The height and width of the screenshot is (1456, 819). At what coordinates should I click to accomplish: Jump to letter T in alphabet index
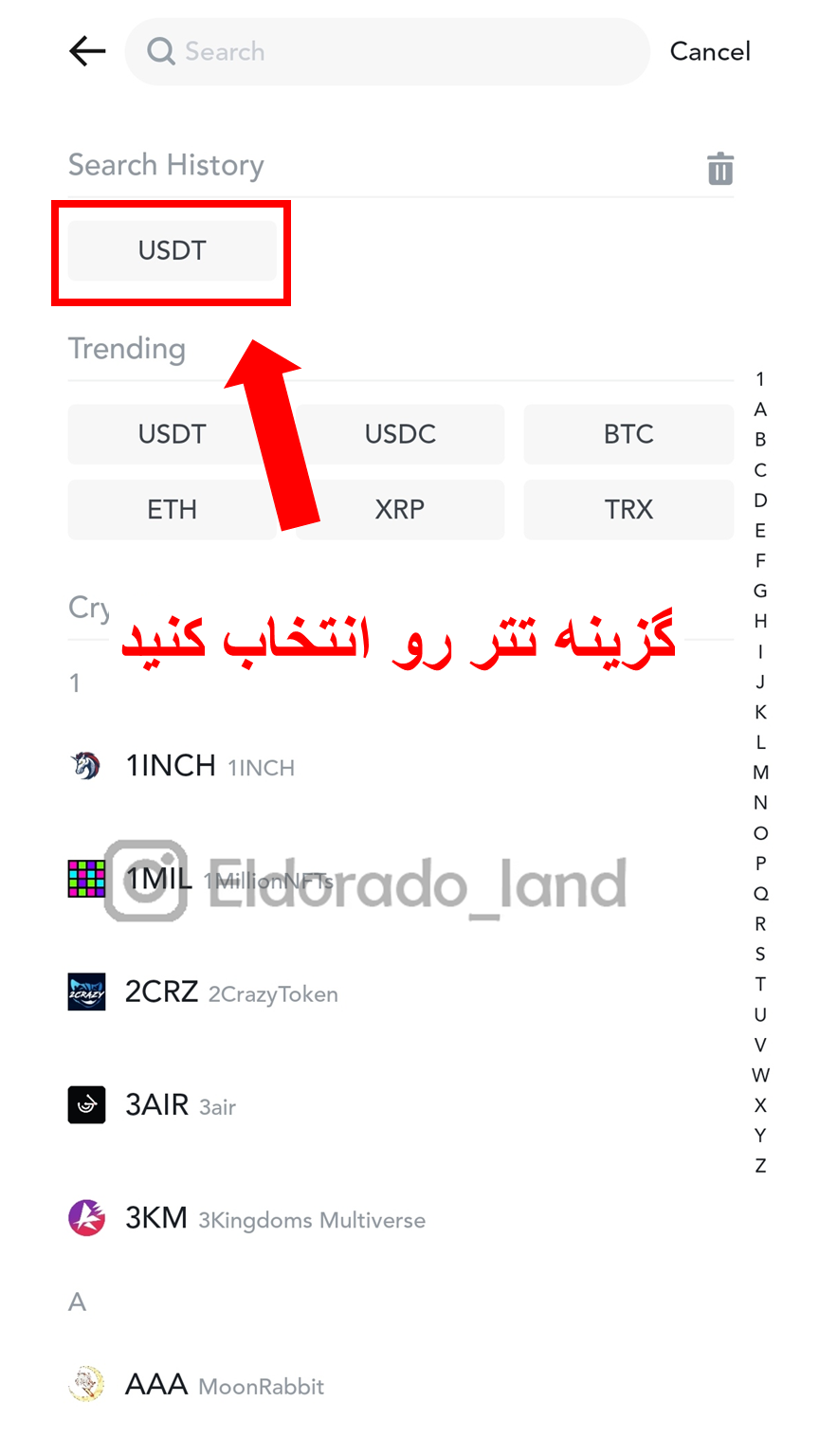(x=760, y=984)
